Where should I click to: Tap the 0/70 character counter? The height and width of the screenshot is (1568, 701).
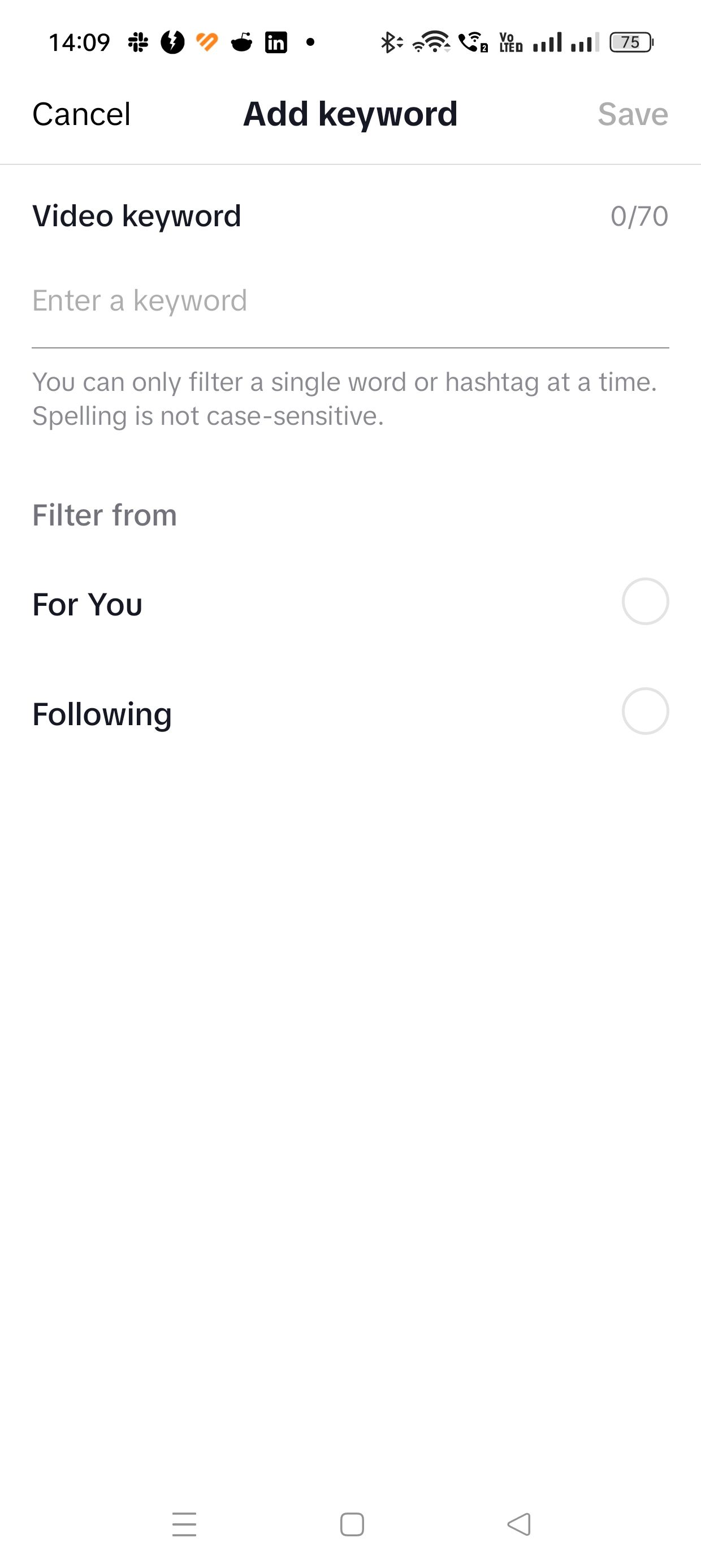tap(638, 216)
